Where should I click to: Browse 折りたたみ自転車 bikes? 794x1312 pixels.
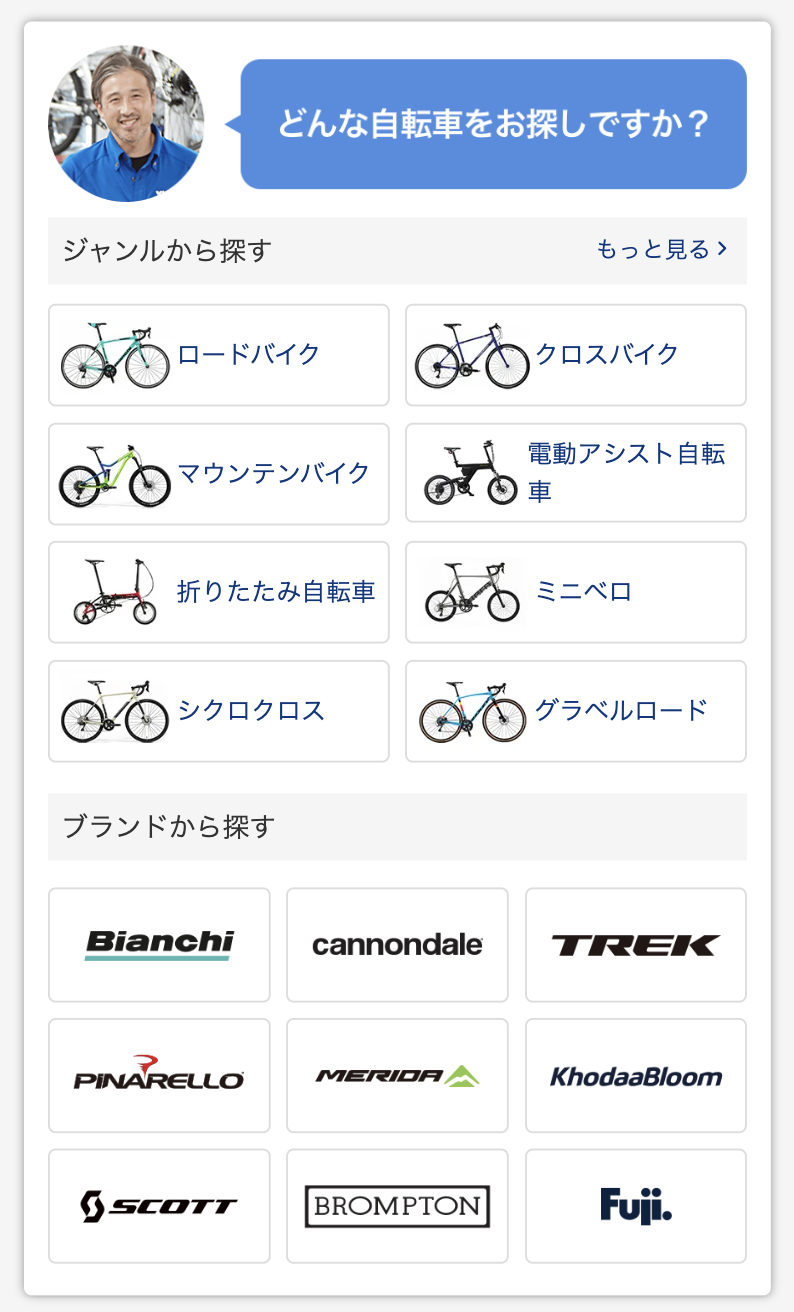219,592
